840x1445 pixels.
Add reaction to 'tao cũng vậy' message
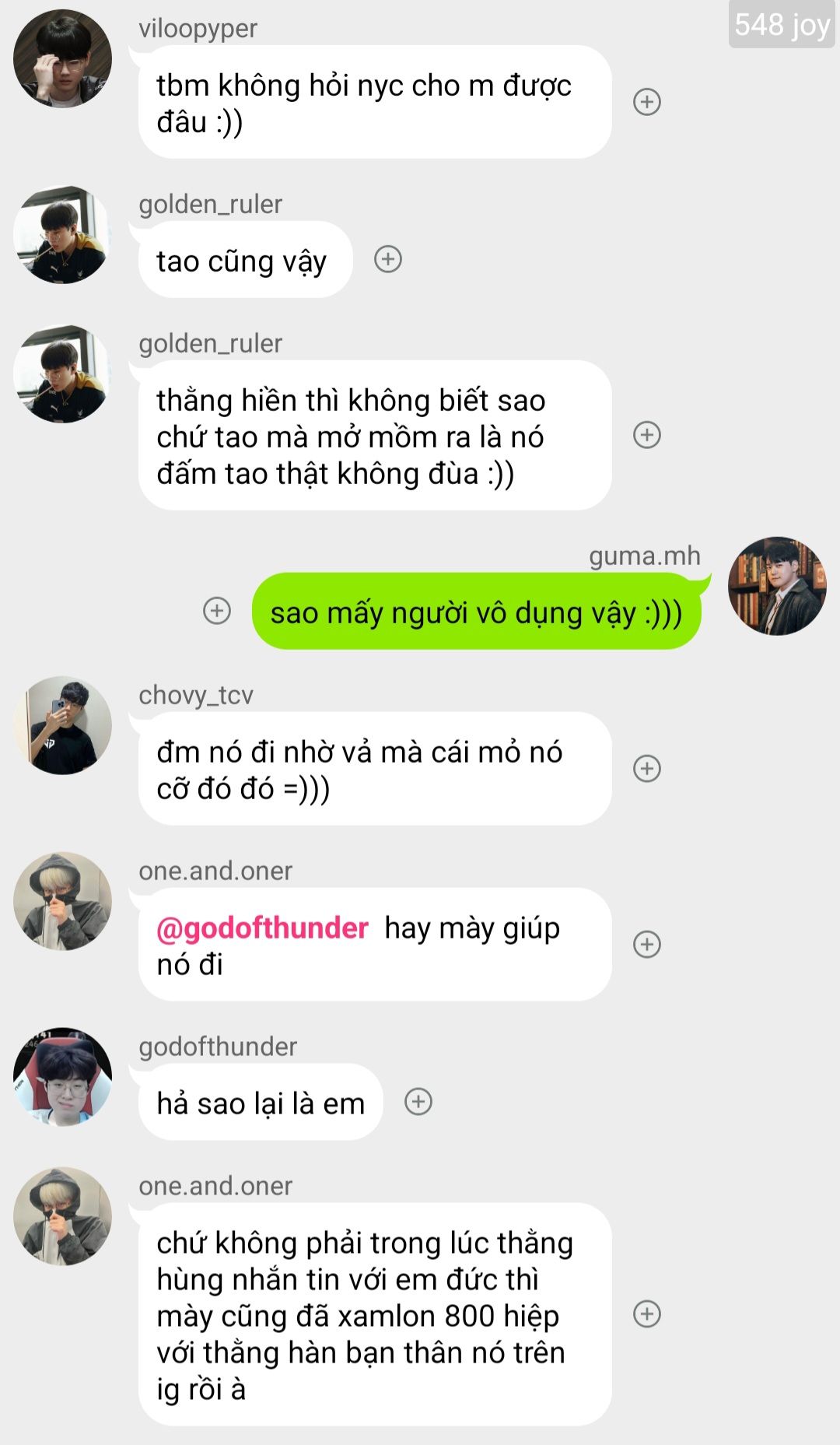(x=388, y=259)
